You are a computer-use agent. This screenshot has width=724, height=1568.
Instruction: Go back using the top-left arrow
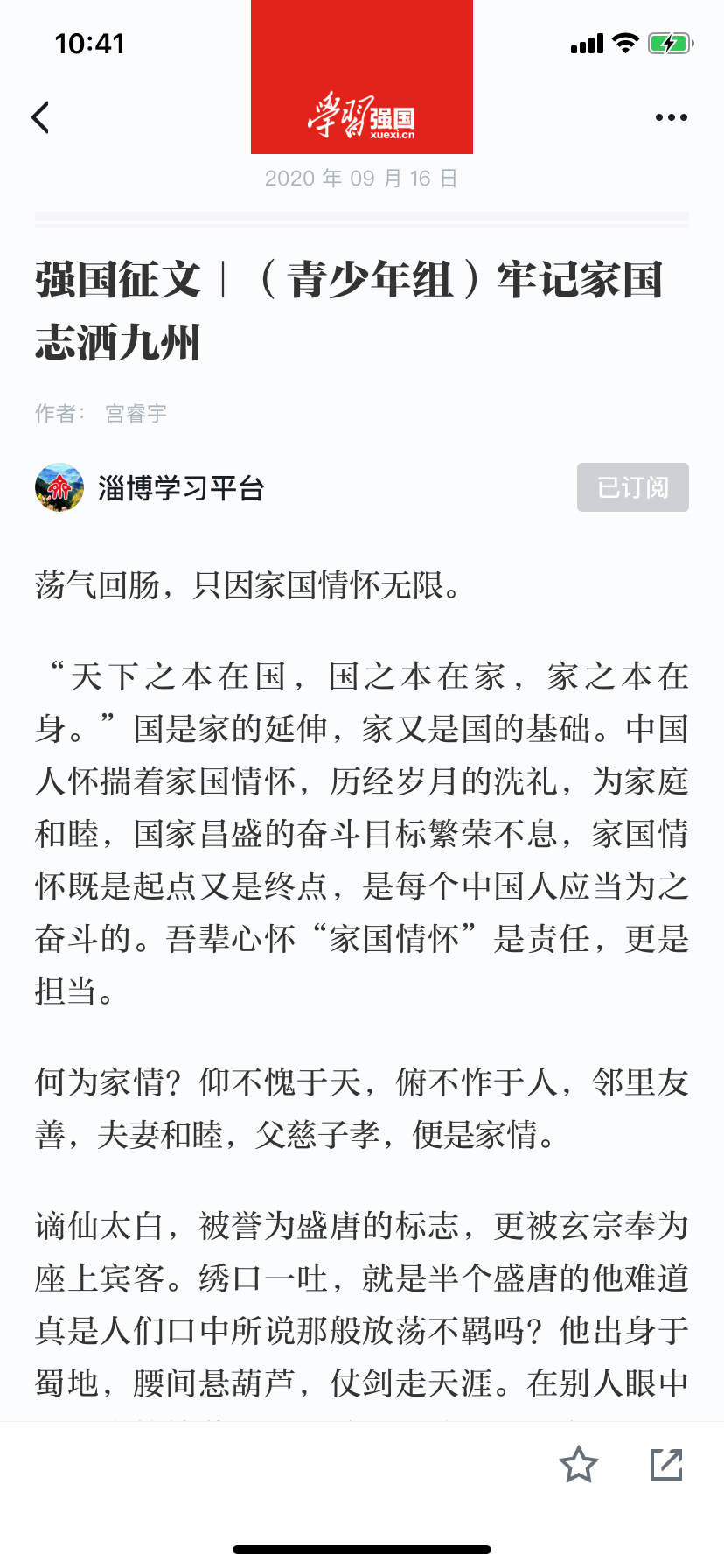[x=40, y=117]
